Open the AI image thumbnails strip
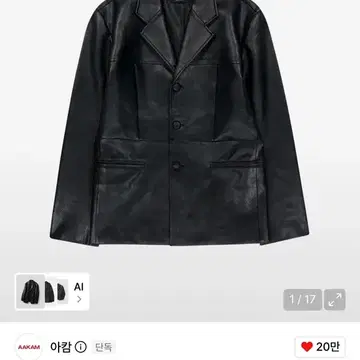Screen dimensions: 360x360 click(52, 292)
